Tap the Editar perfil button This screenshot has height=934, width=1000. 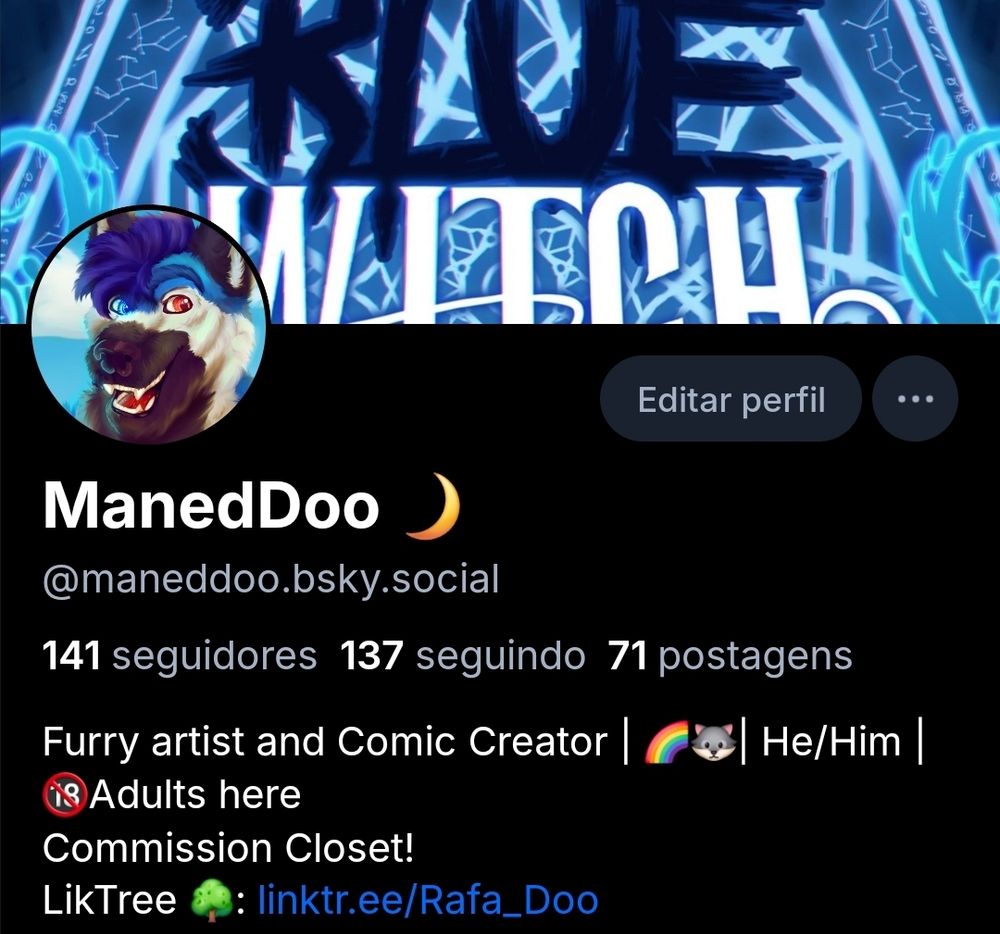[731, 399]
